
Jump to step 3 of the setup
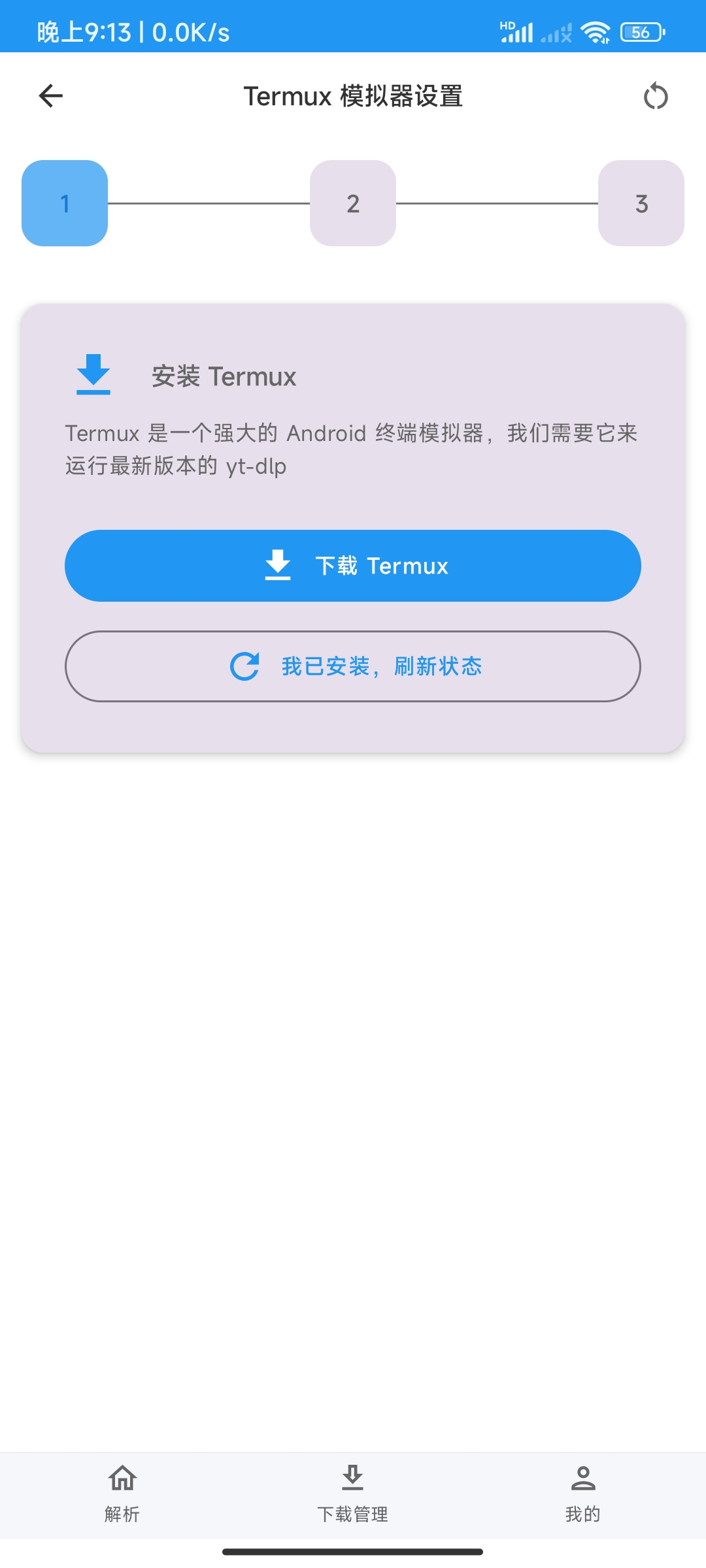(641, 203)
